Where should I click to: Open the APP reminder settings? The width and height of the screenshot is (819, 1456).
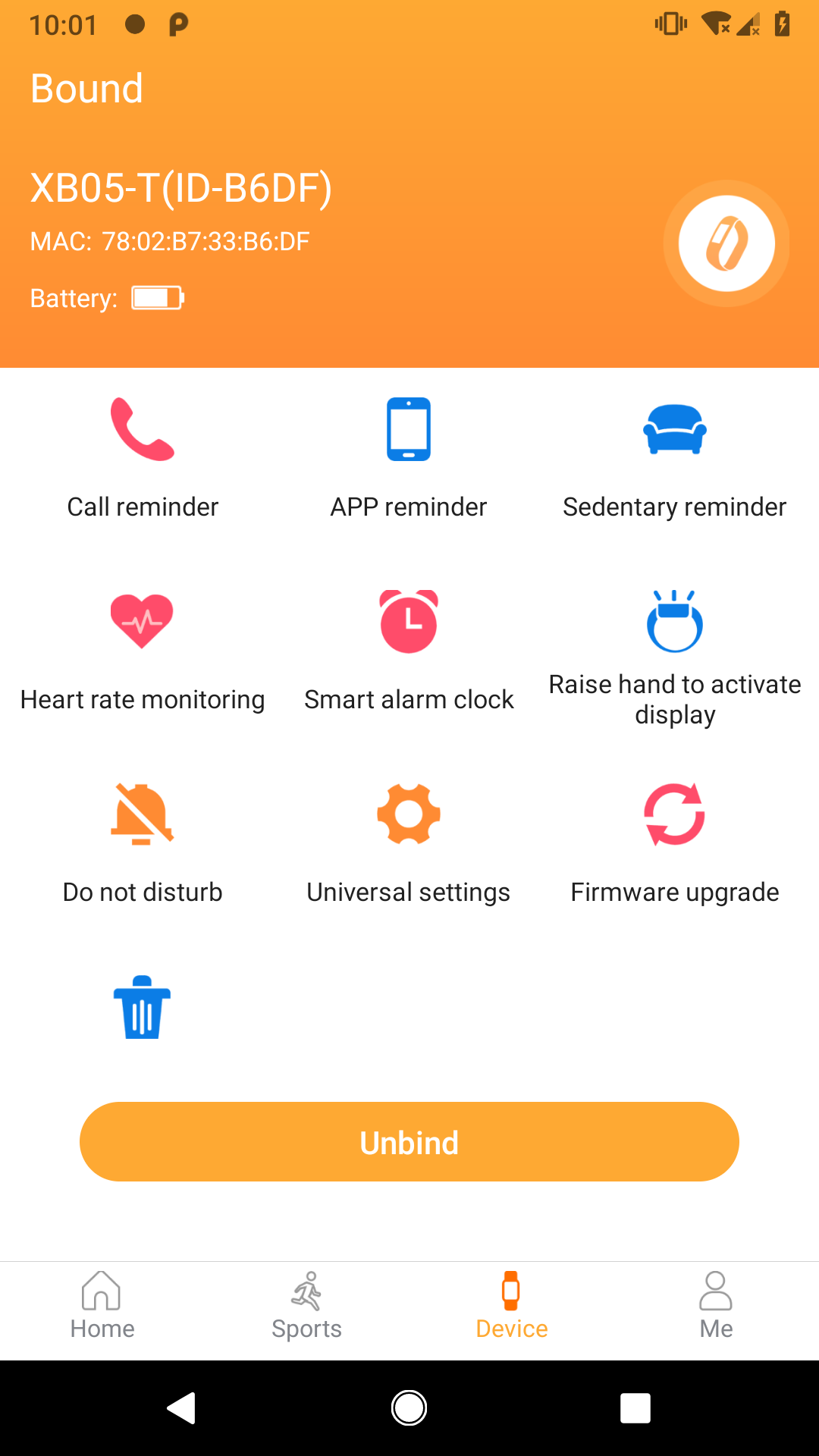[409, 455]
